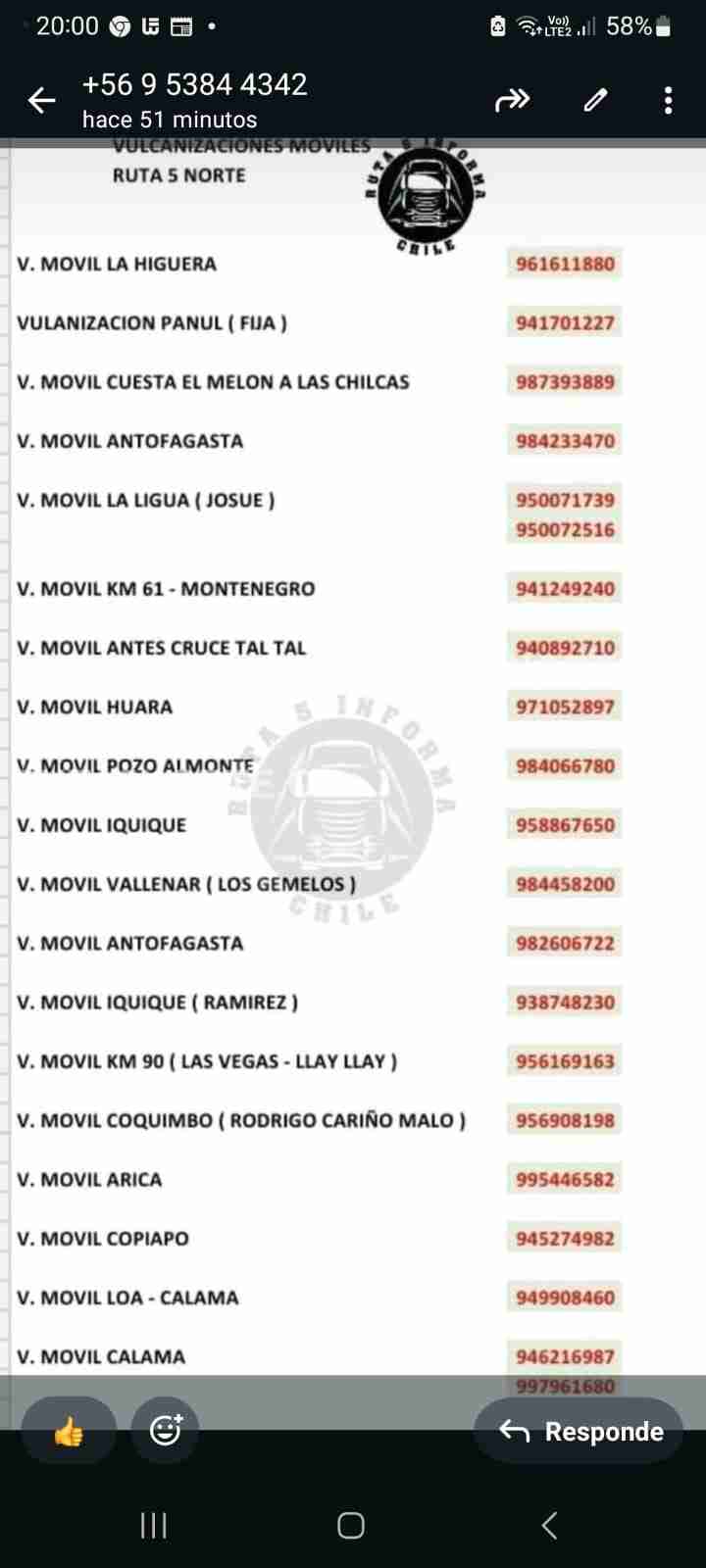This screenshot has width=706, height=1568.
Task: Open the edit pencil tool
Action: [x=595, y=100]
